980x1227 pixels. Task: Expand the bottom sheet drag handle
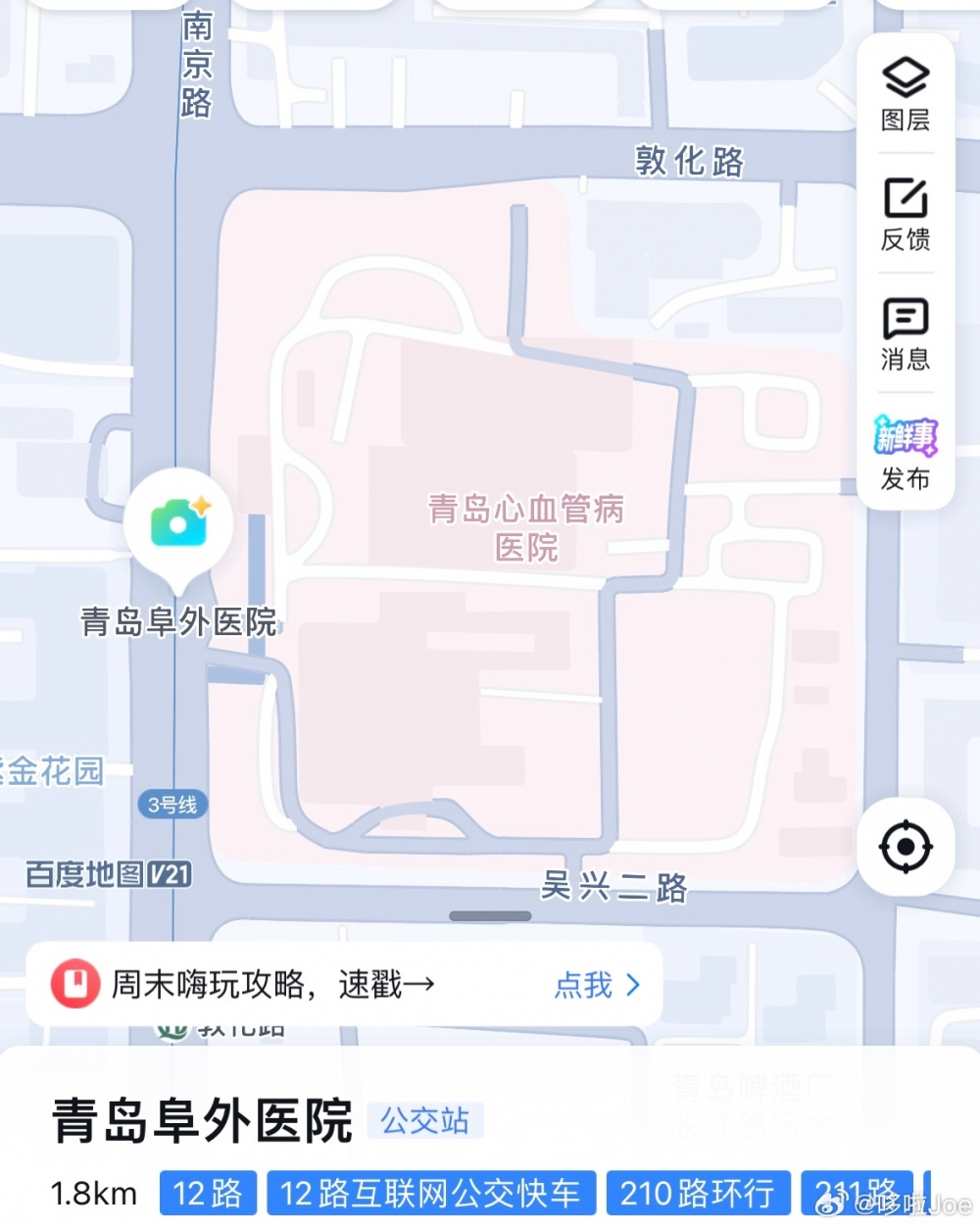(x=490, y=916)
